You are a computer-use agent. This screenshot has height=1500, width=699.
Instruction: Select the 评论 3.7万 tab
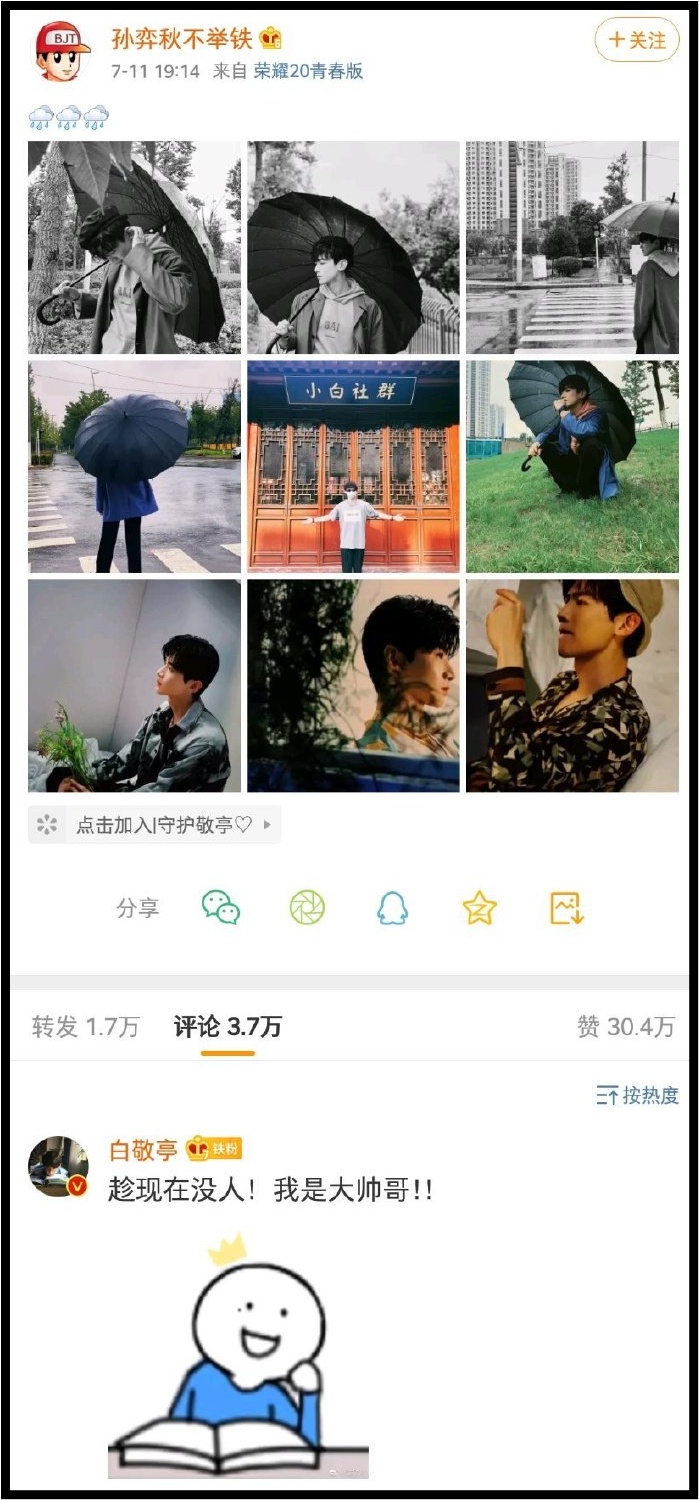point(227,1027)
